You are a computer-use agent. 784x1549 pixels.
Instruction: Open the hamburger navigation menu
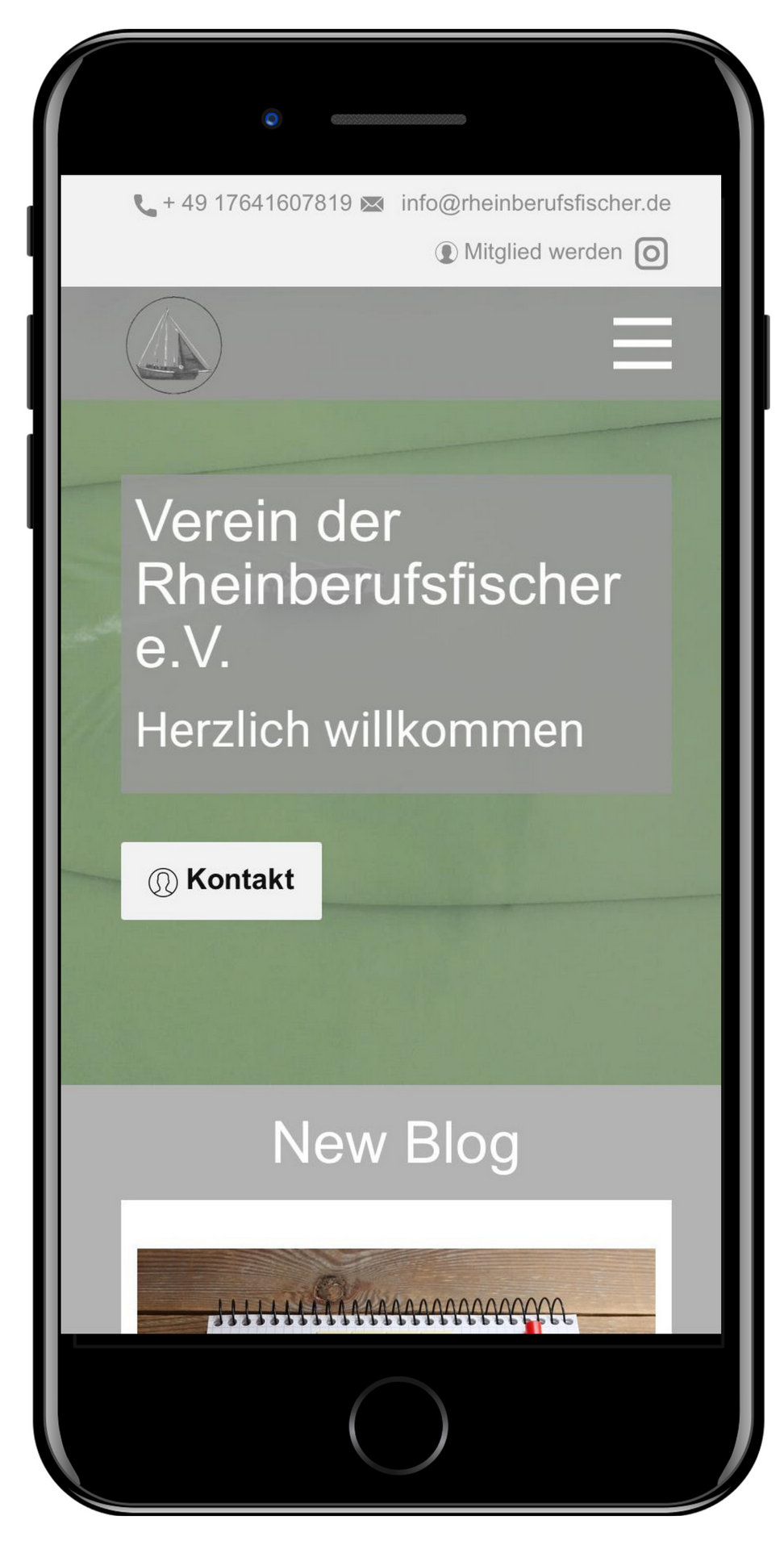tap(642, 344)
